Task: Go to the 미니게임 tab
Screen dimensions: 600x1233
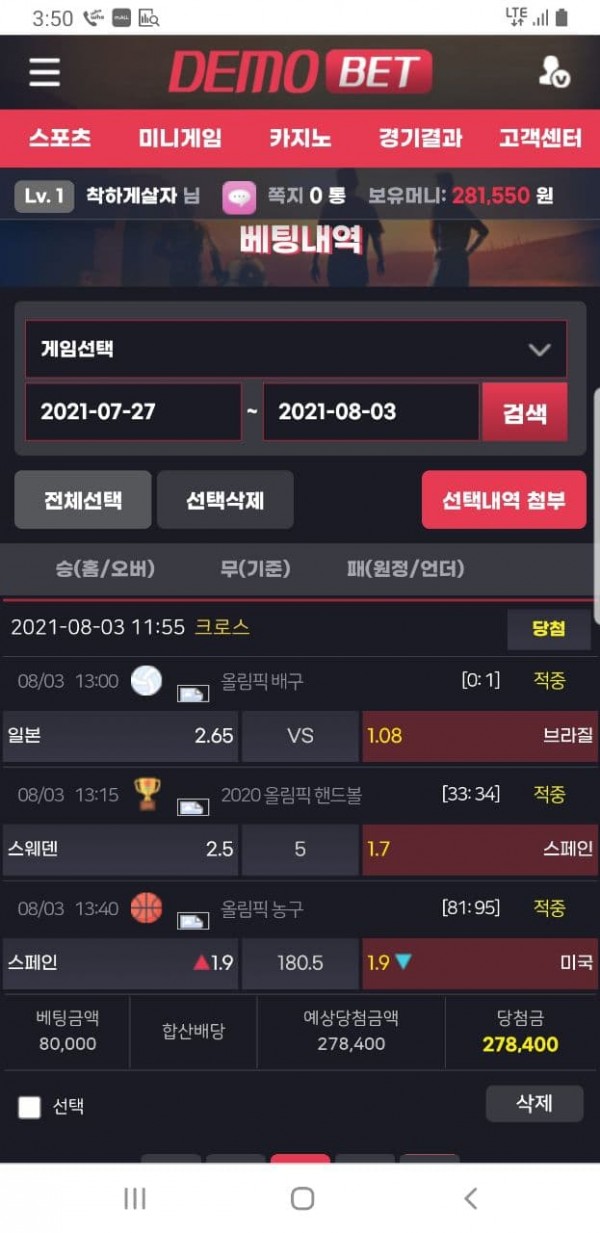Action: 180,138
